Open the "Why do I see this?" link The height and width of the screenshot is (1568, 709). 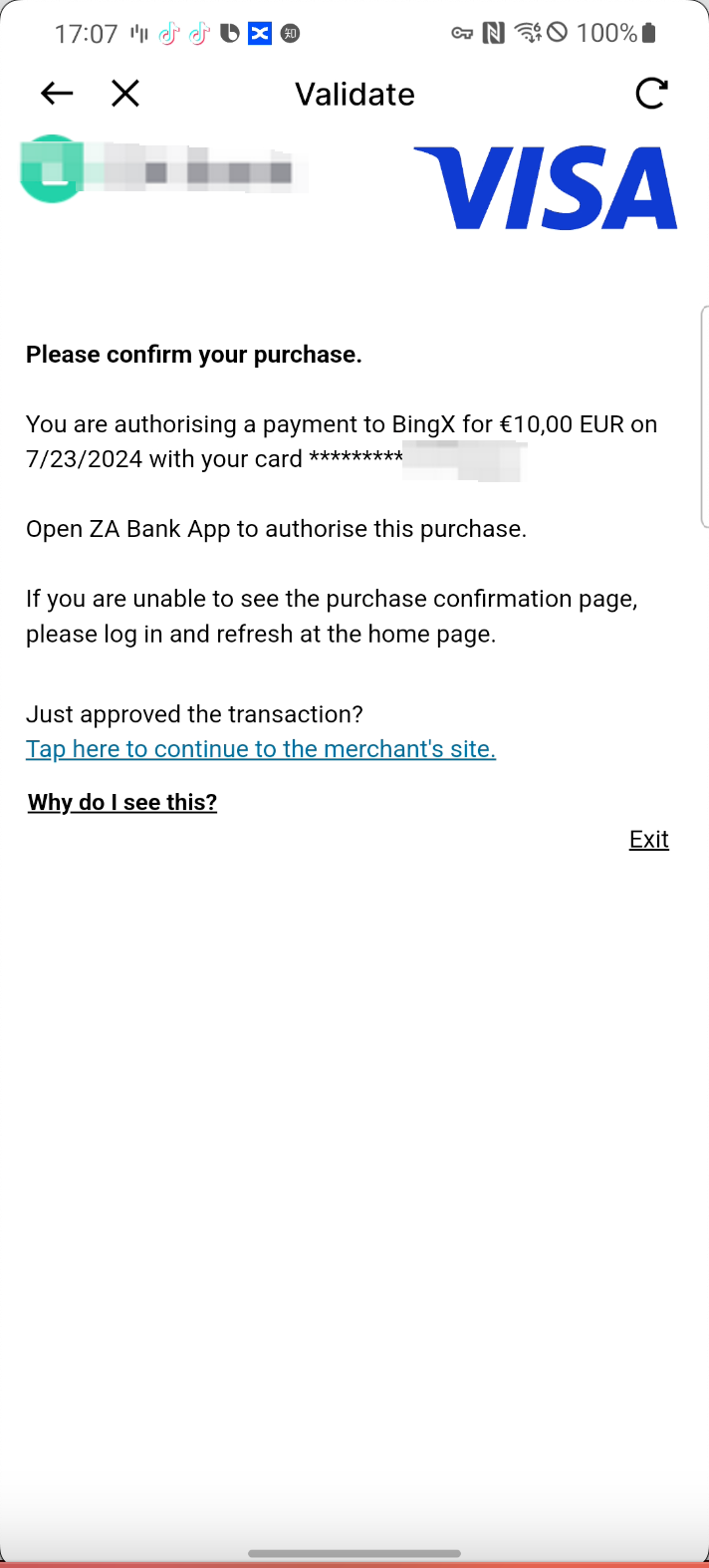[122, 803]
